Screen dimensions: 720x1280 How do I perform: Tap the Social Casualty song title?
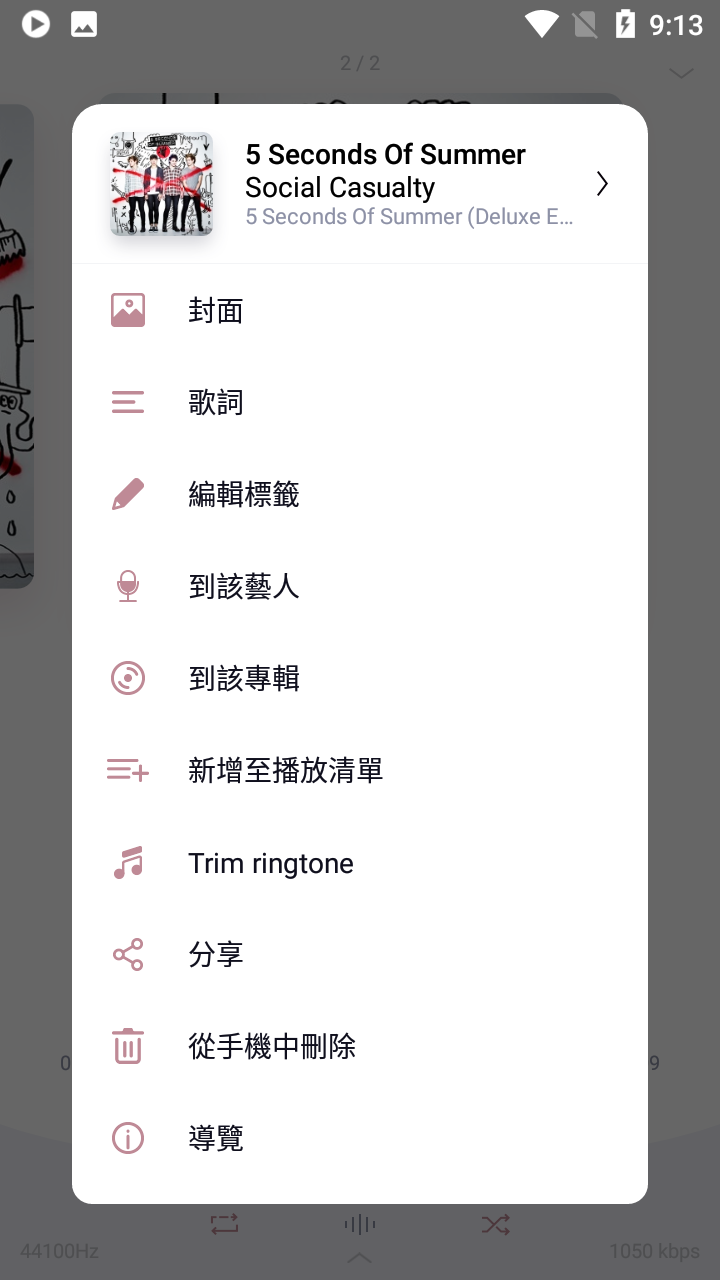[341, 186]
